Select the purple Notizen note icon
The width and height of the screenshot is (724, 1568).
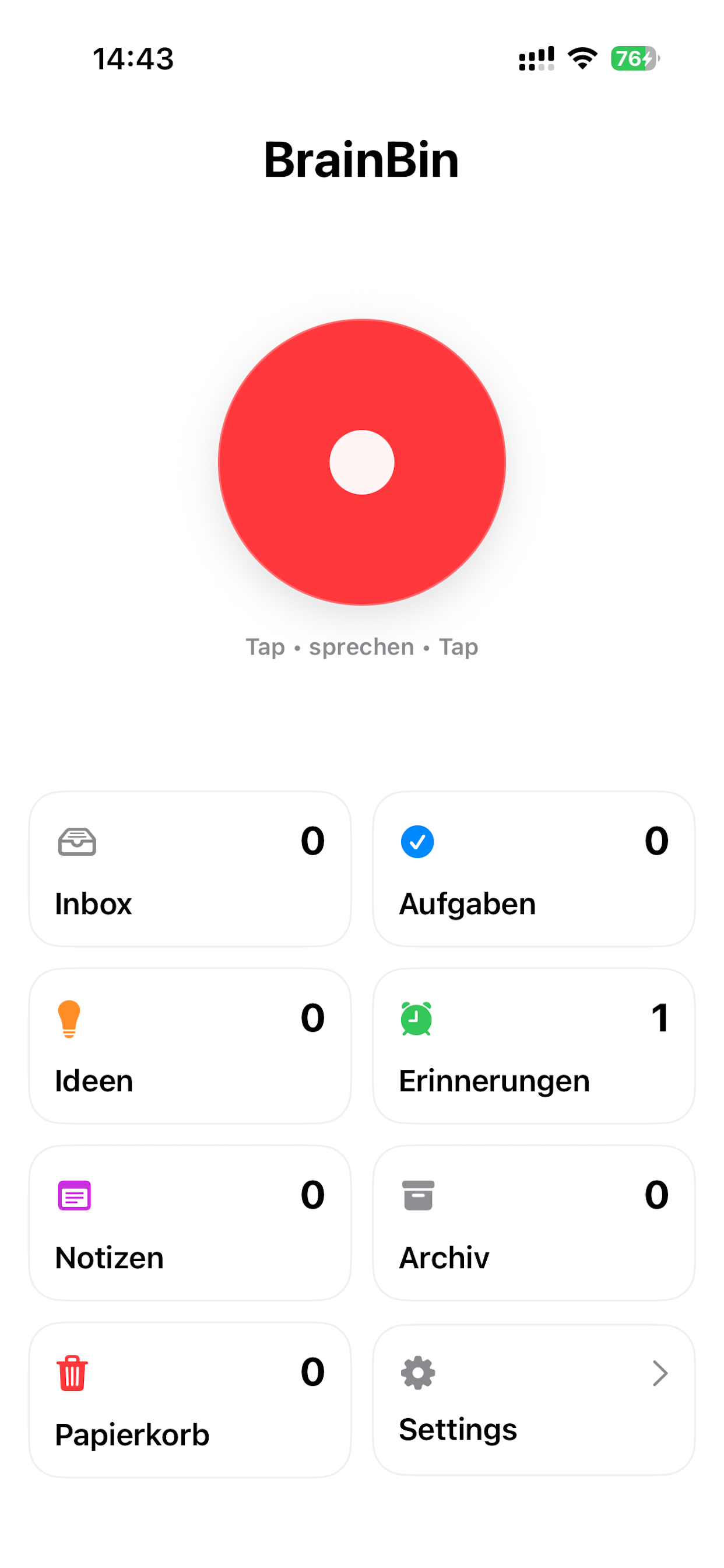pos(74,1195)
